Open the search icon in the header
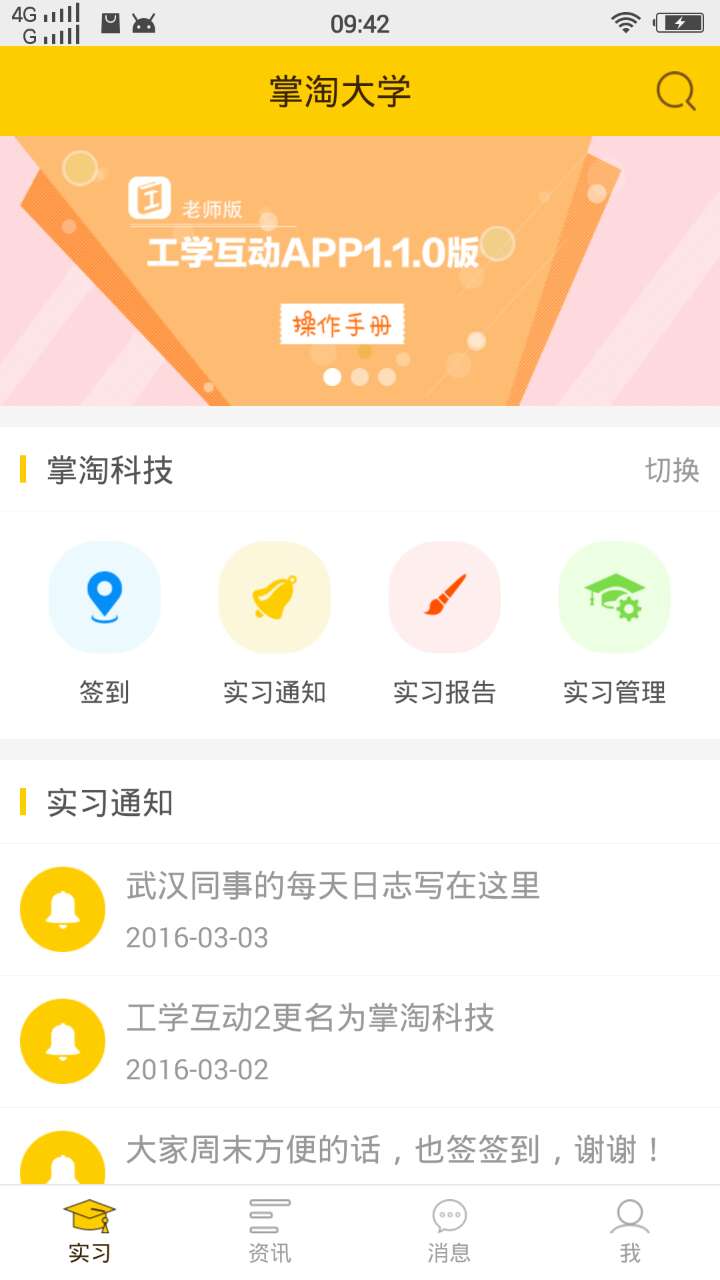 pyautogui.click(x=676, y=91)
